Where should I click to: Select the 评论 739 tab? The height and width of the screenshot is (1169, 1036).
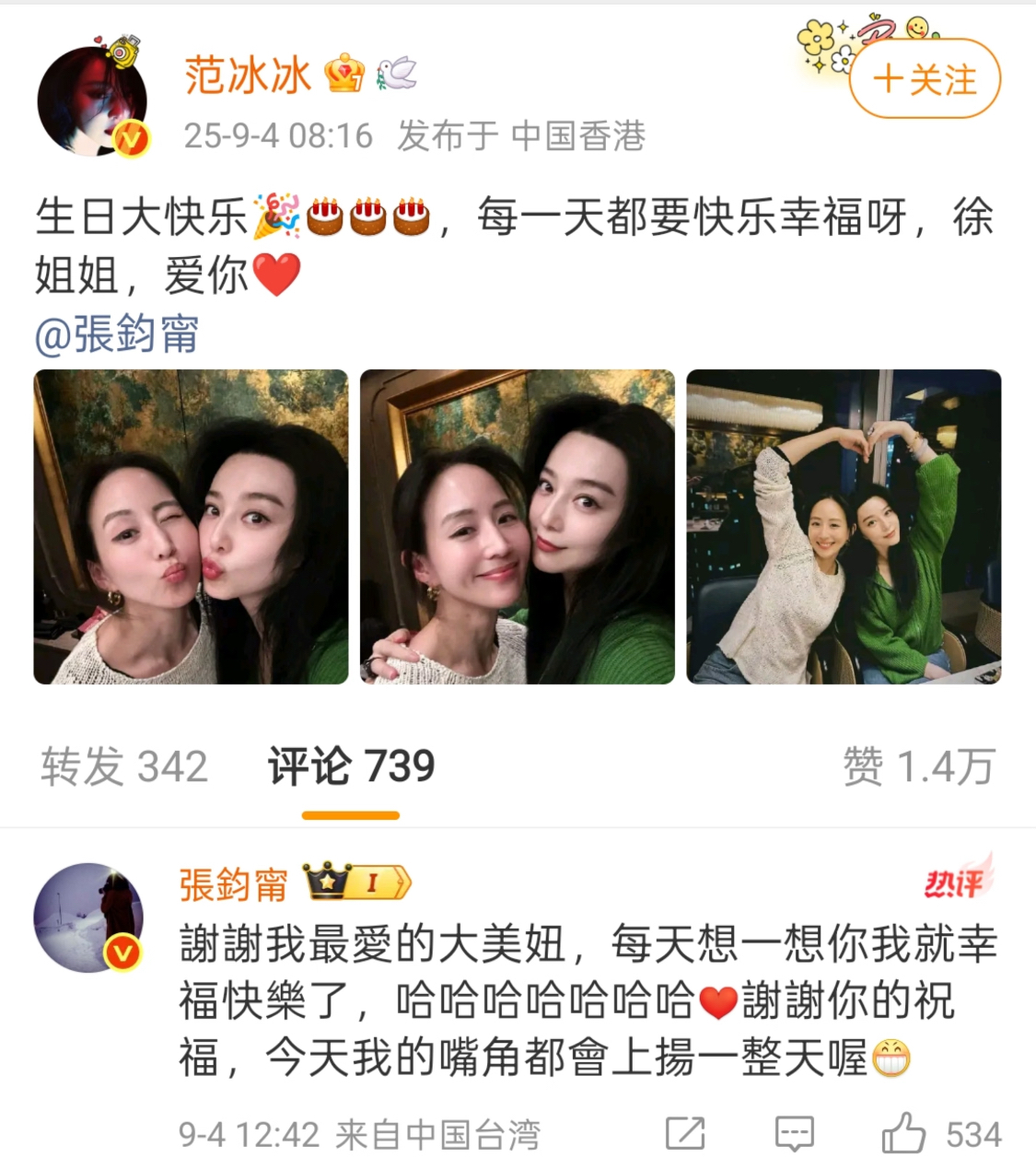tap(351, 763)
